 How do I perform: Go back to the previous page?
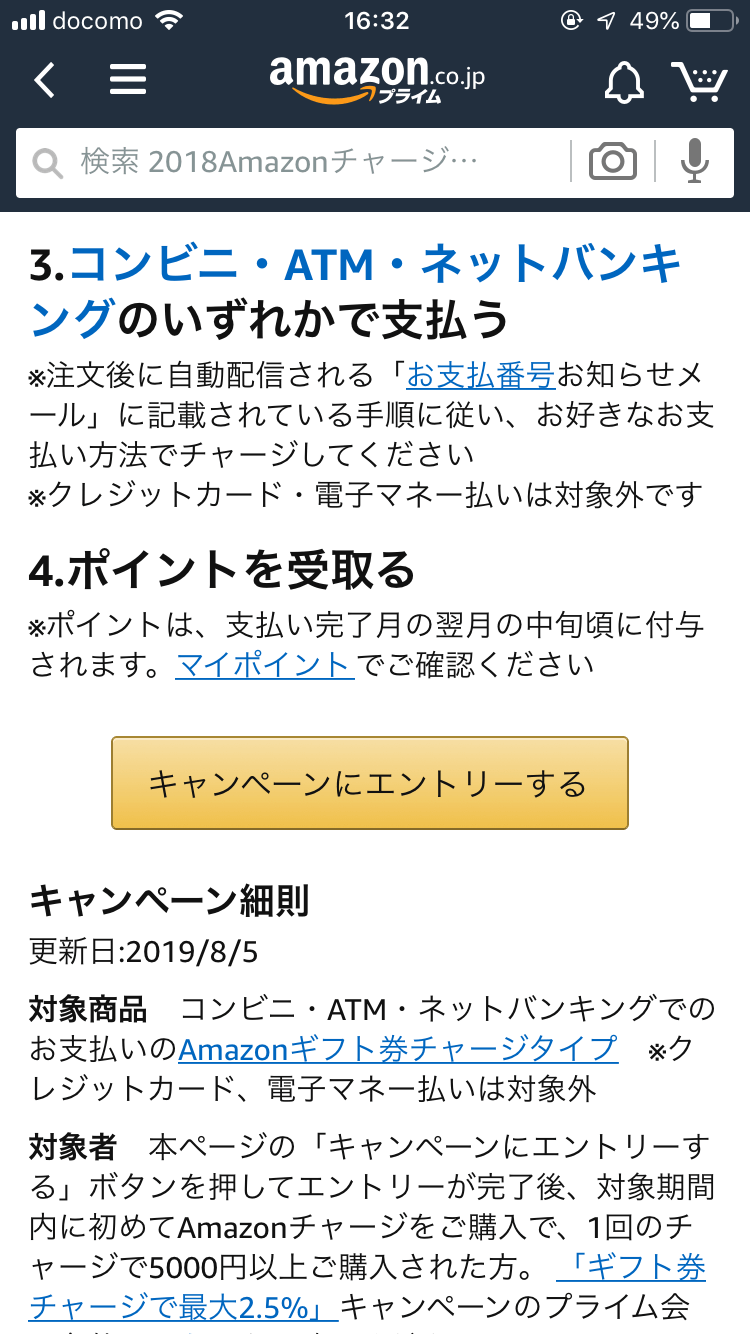click(x=45, y=80)
